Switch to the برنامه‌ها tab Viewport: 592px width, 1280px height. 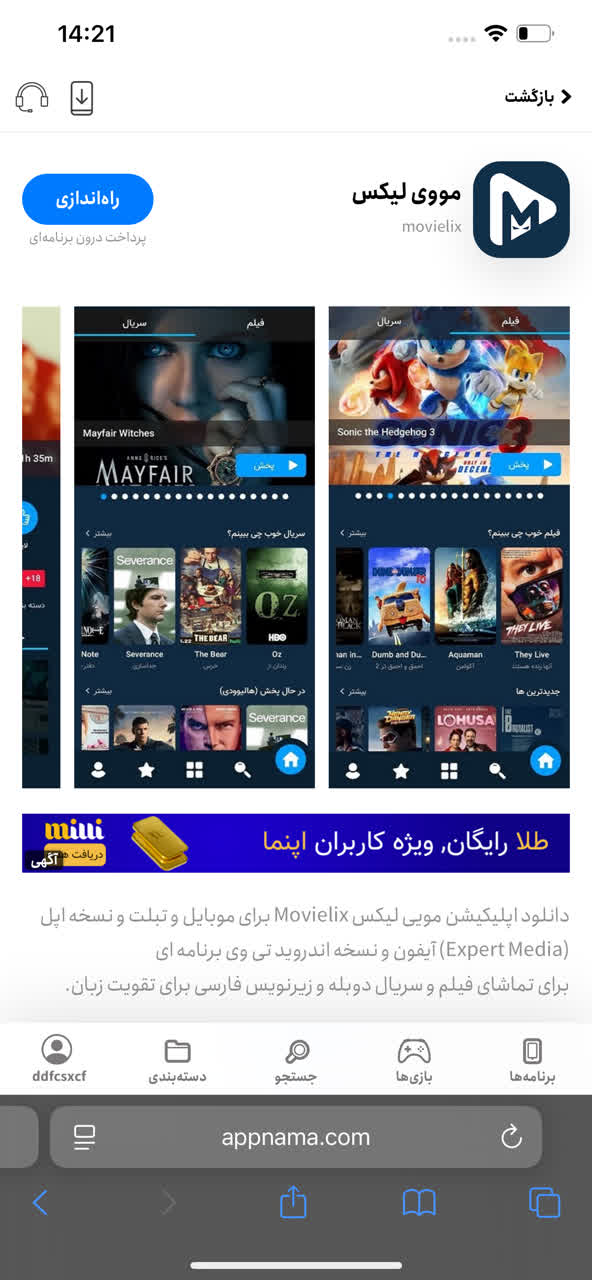[x=532, y=1061]
